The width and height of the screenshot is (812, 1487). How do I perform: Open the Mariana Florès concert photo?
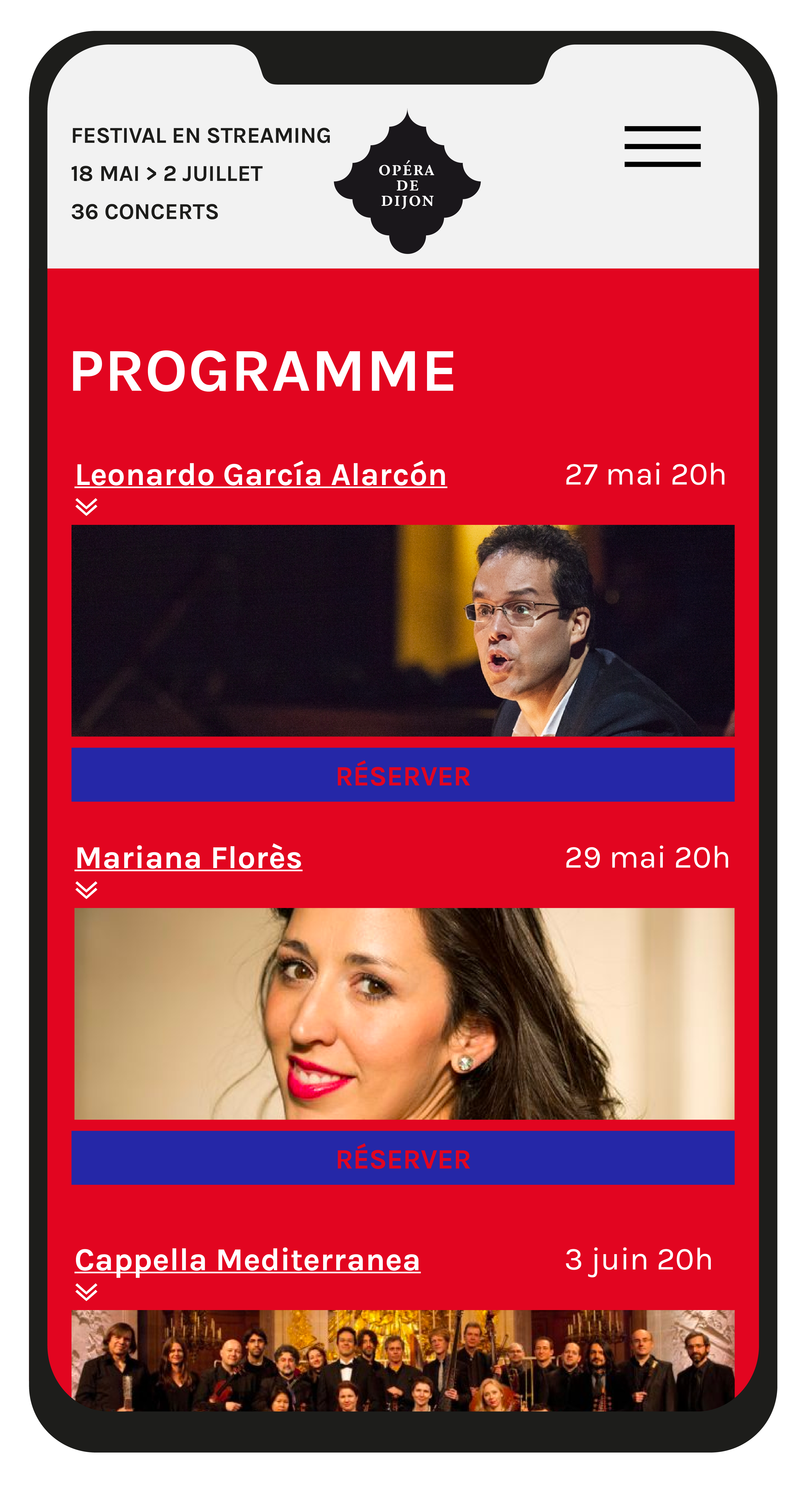click(404, 1013)
